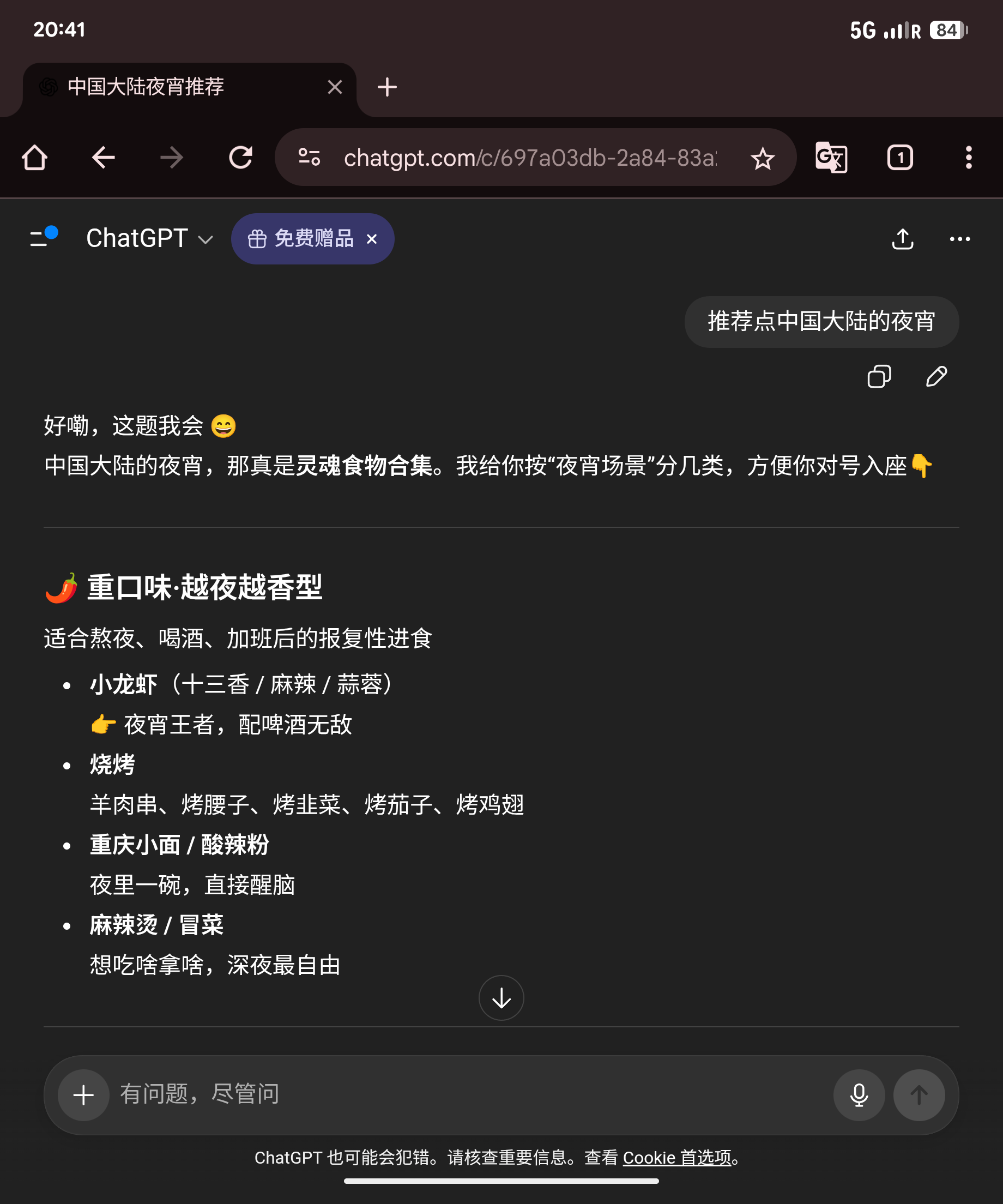Edit the user message via the pencil icon
This screenshot has height=1204, width=1003.
936,377
